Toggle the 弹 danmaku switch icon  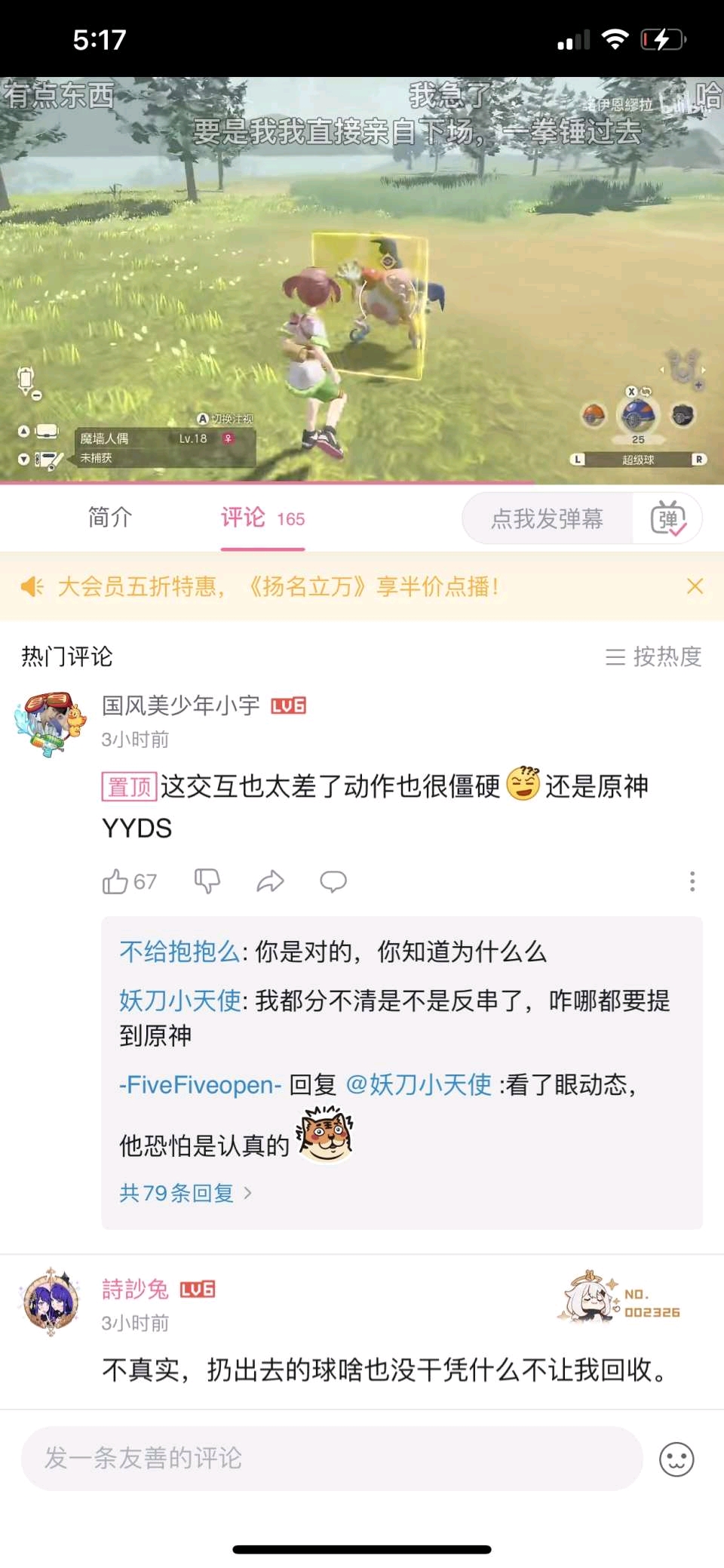667,518
